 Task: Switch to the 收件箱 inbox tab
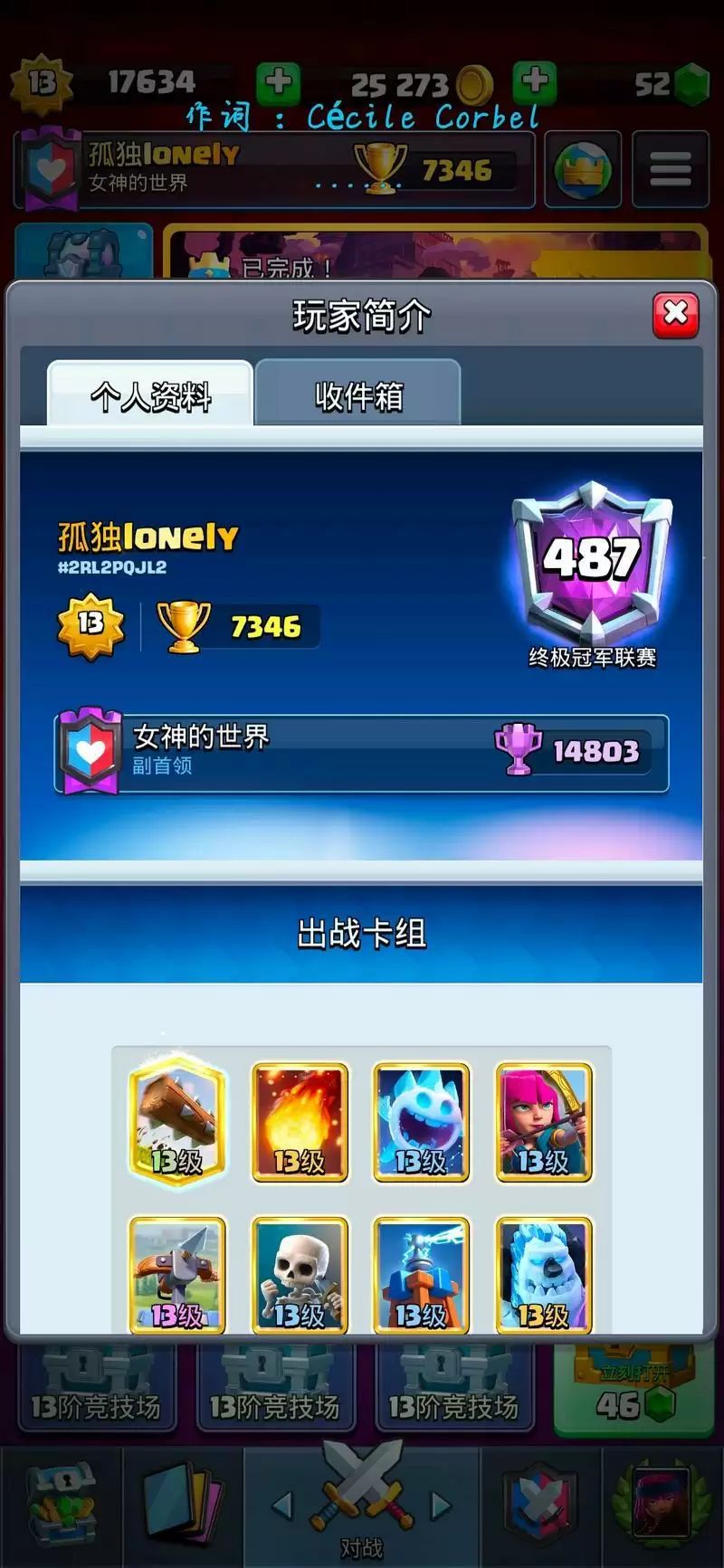(358, 395)
